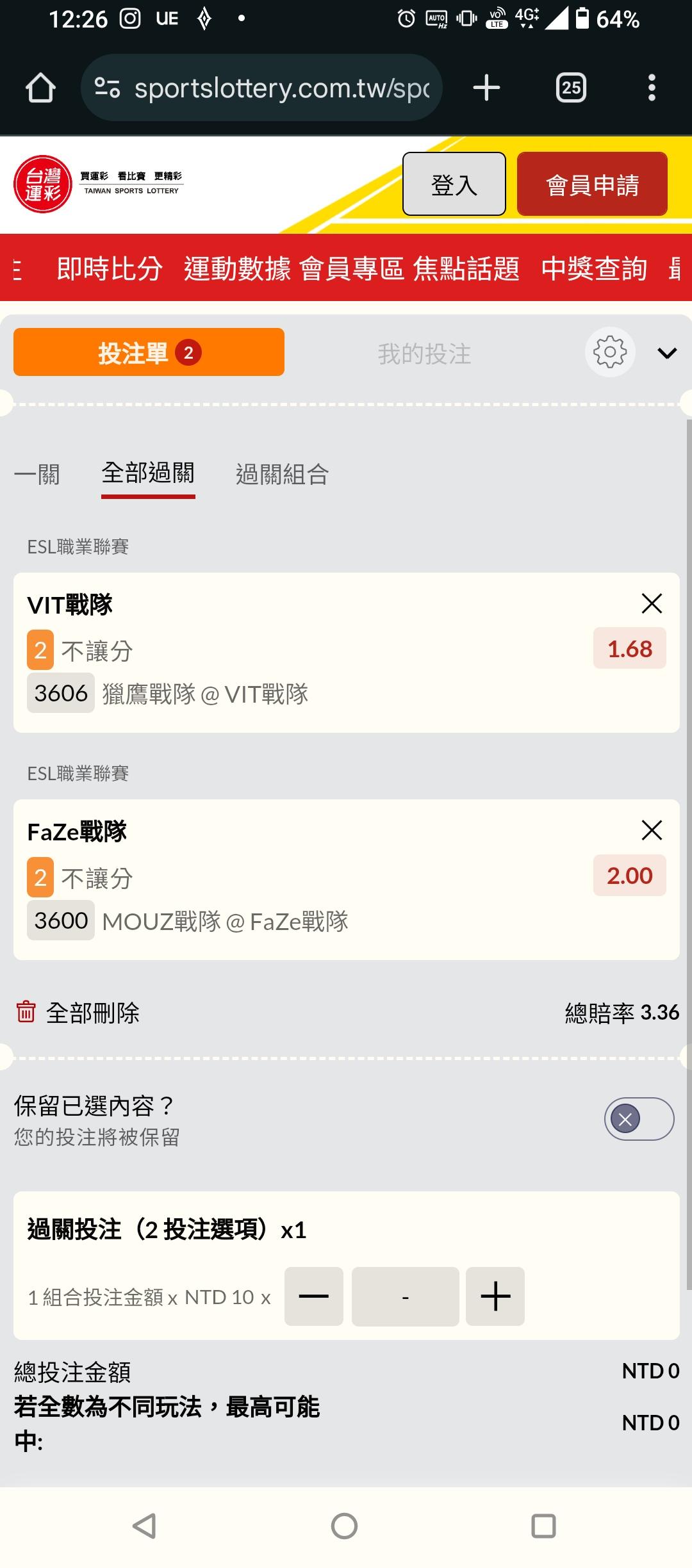Tap the 登入 login button
Screen dimensions: 692x1568
pos(454,184)
